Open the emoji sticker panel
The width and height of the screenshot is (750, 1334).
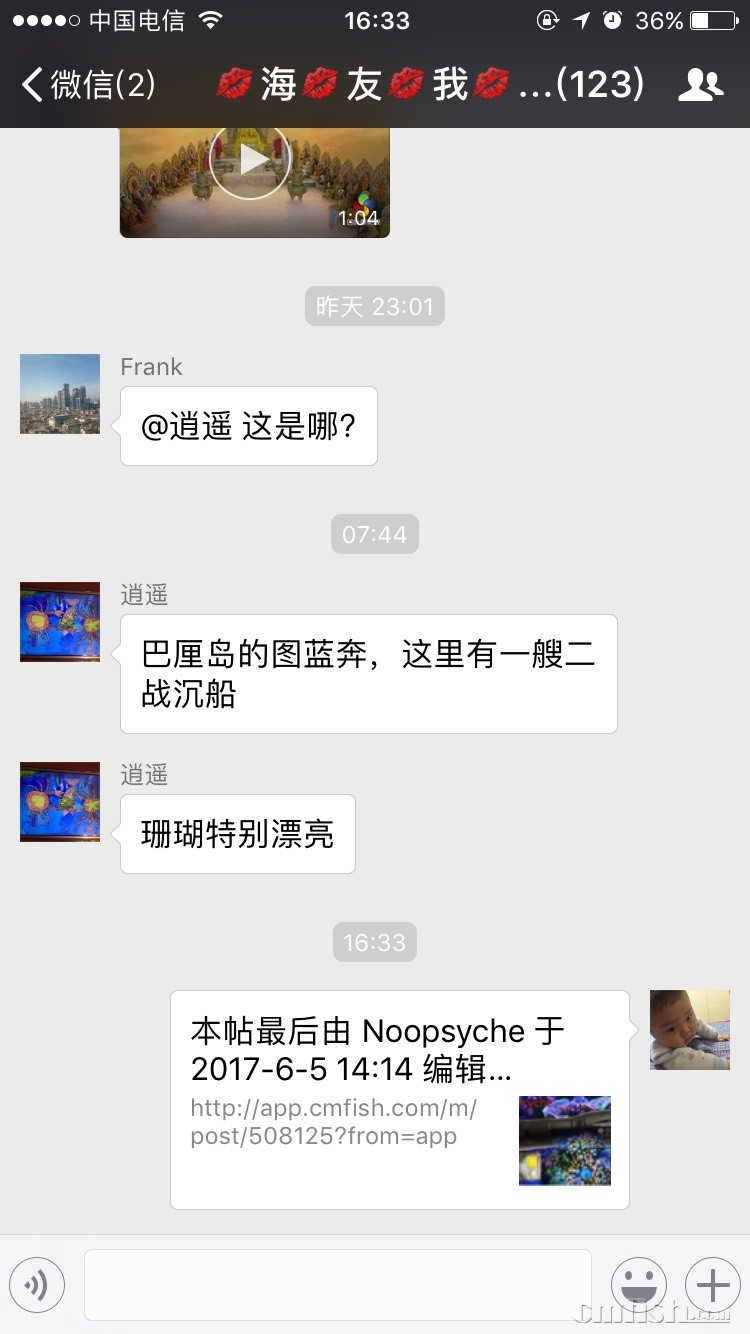click(x=639, y=1285)
